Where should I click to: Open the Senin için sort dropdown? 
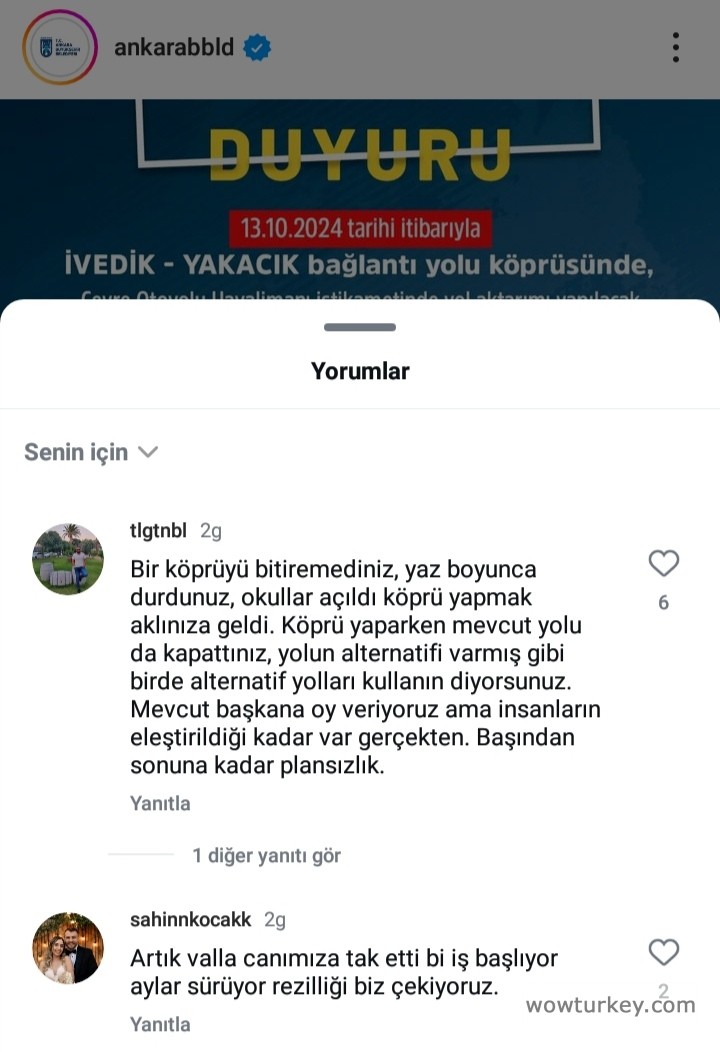(91, 452)
